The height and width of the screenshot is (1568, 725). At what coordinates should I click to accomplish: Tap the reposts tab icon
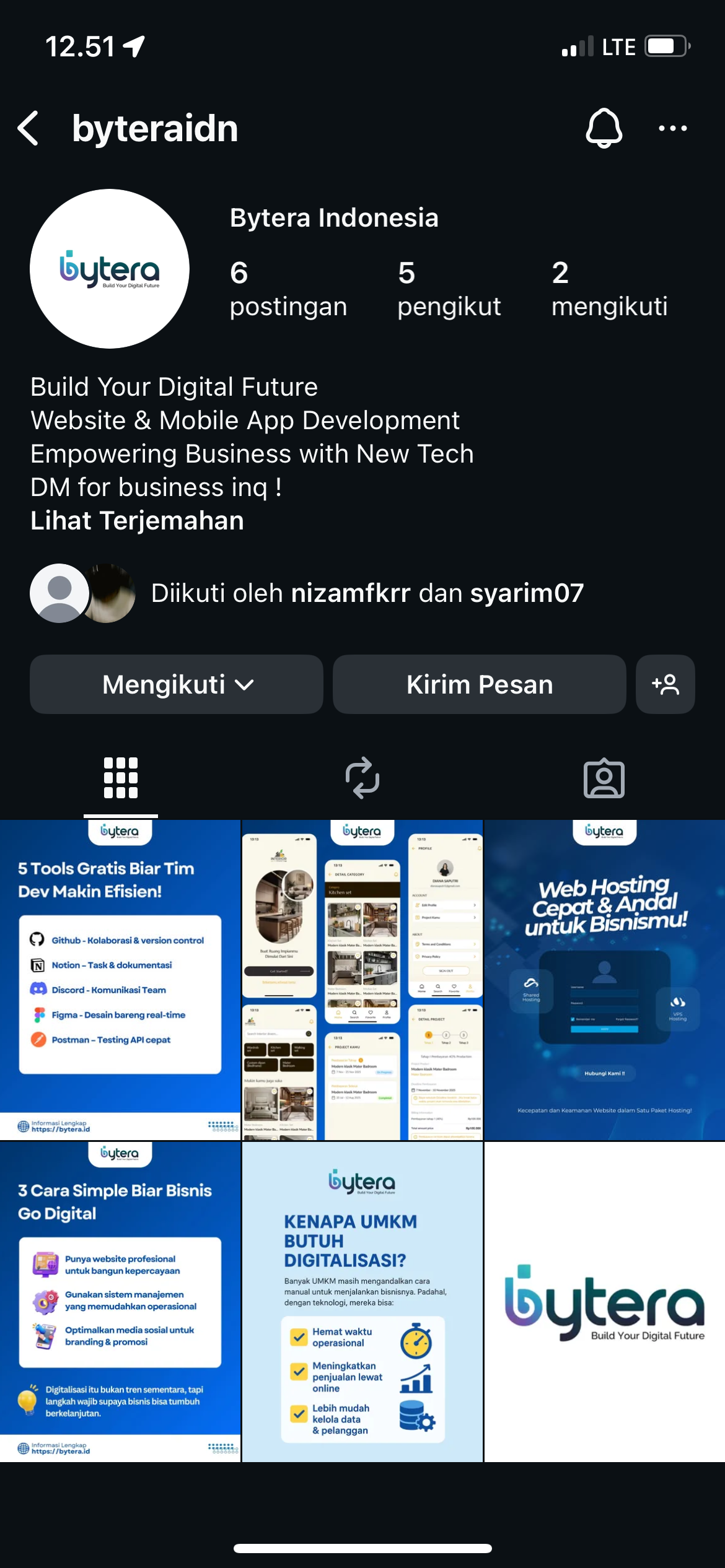pos(362,778)
